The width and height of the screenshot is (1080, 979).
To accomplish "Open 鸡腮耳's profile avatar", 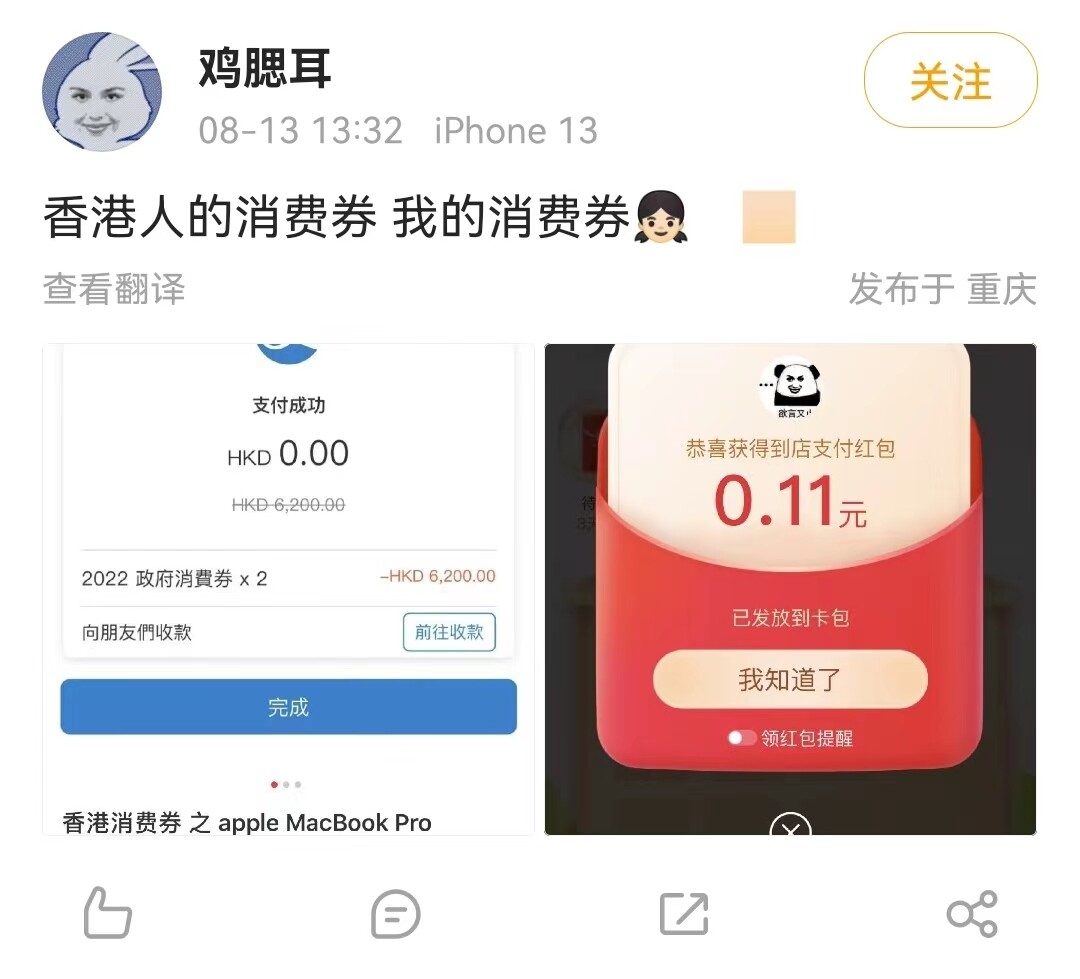I will [101, 91].
